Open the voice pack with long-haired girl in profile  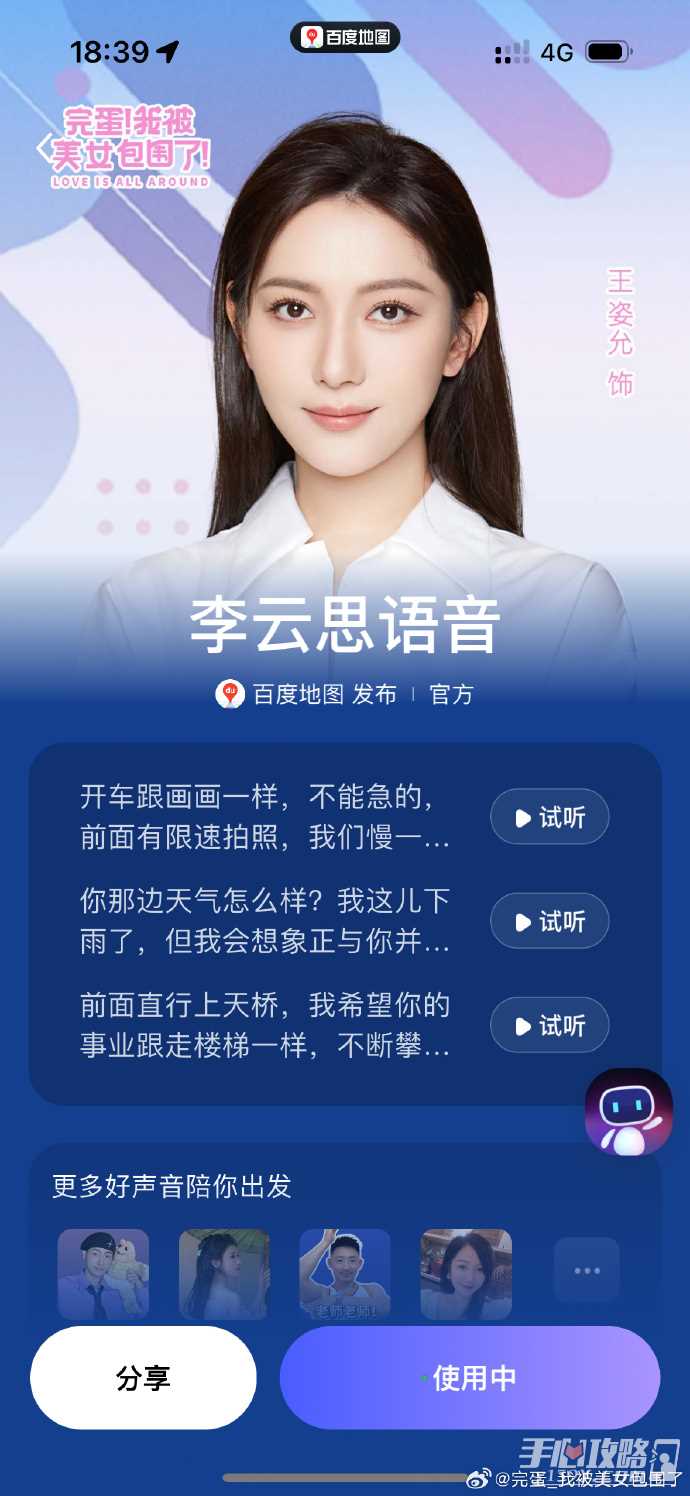click(x=224, y=1273)
